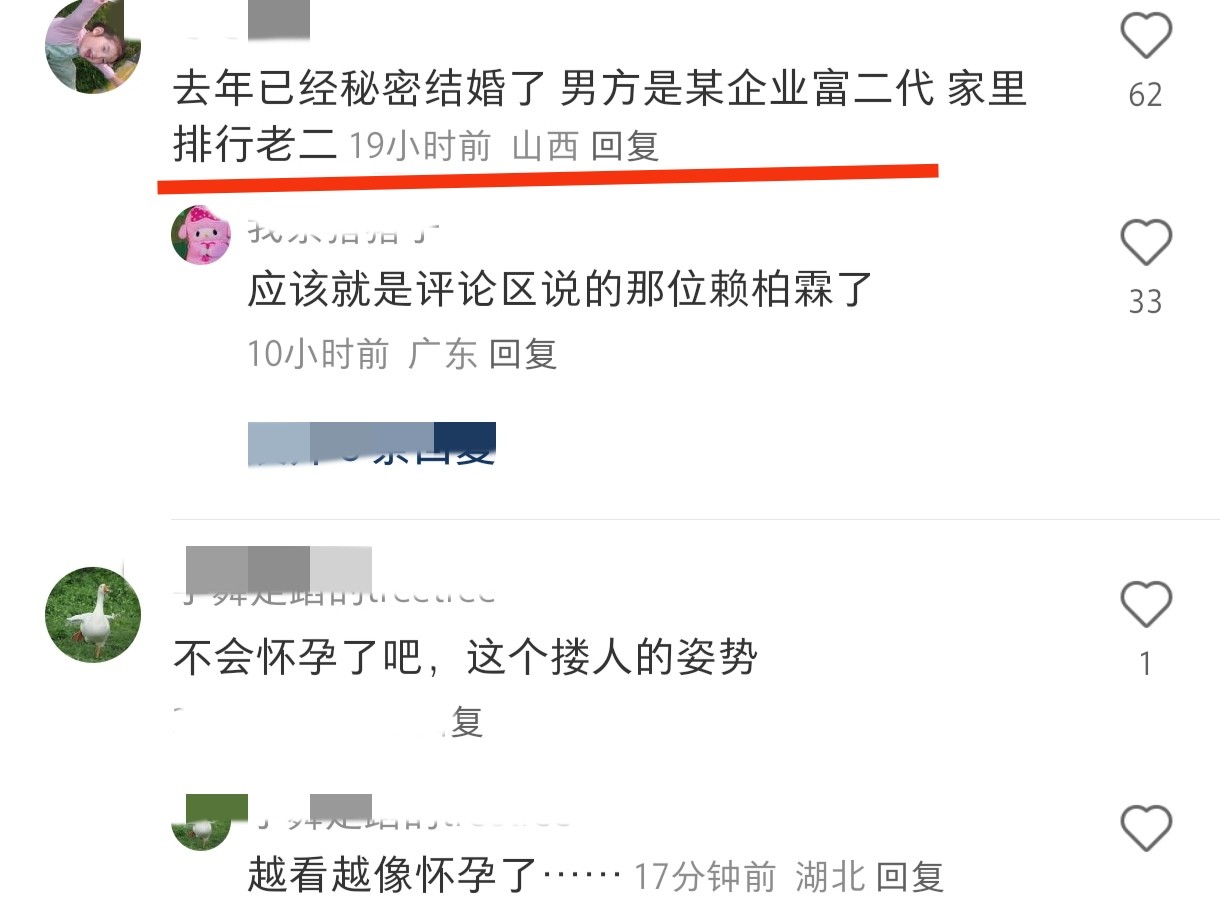Image resolution: width=1220 pixels, height=918 pixels.
Task: Like the comment about secretly marrying last year
Action: pos(1145,37)
